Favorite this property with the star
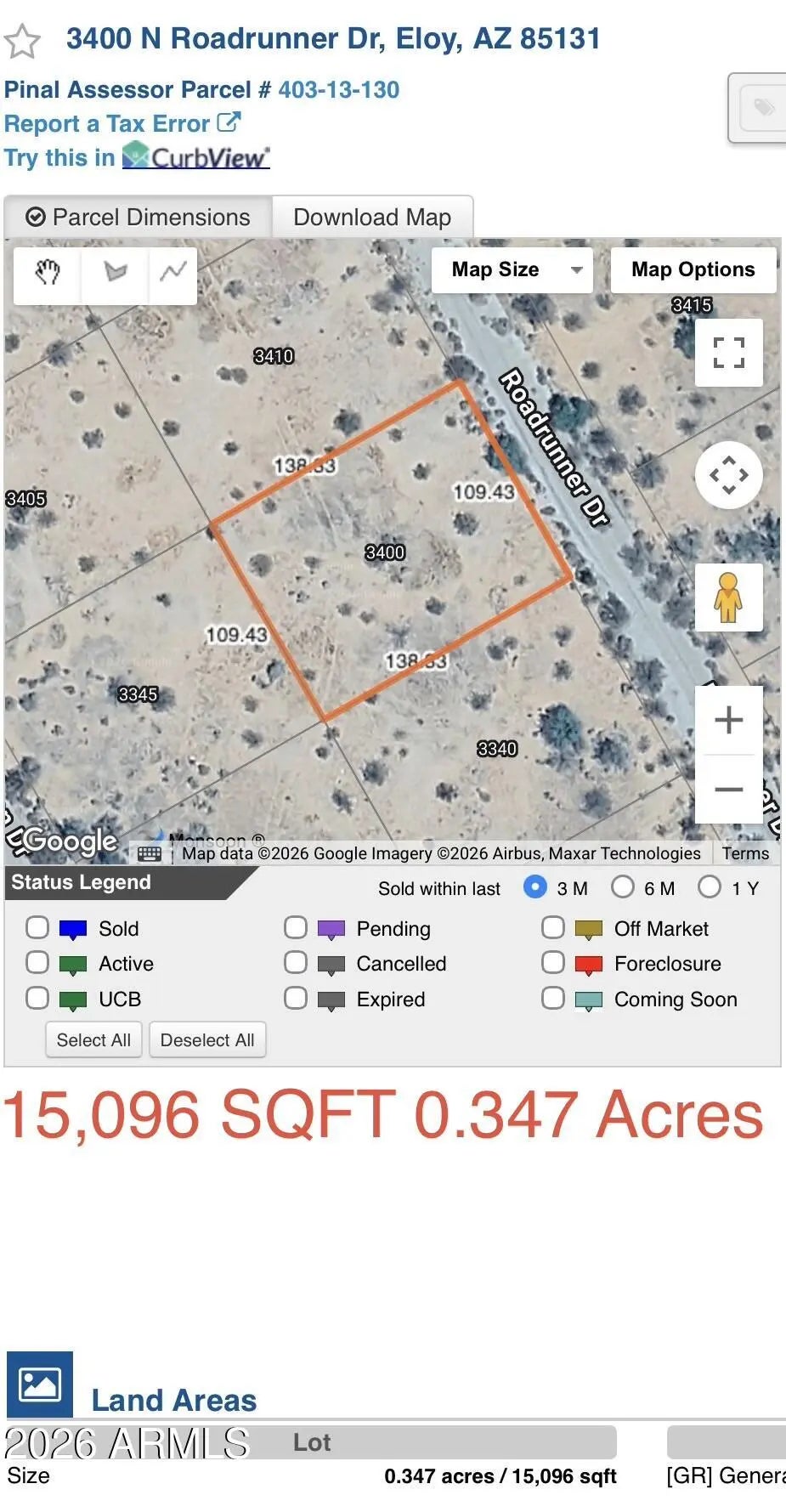Screen dimensions: 786x1512 click(x=22, y=41)
